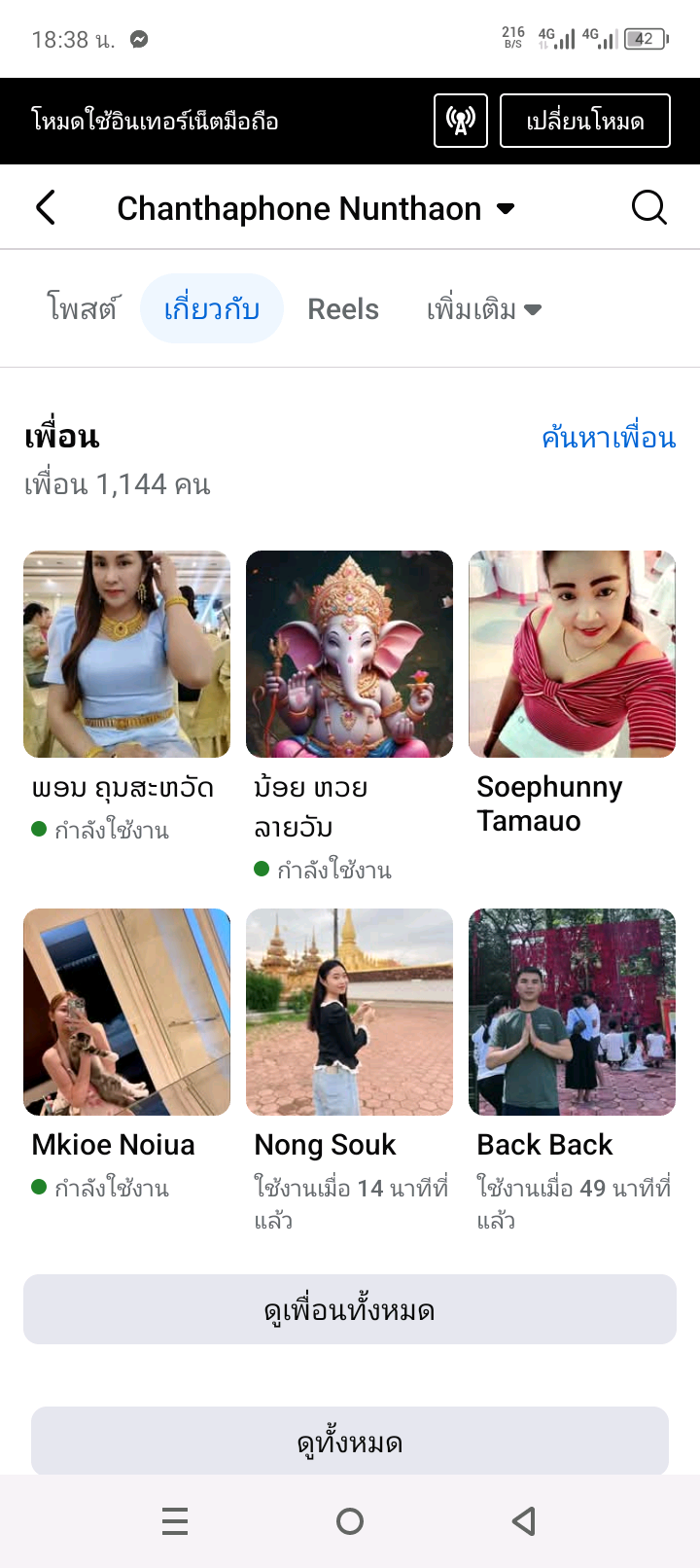The width and height of the screenshot is (700, 1568).
Task: Go back using the header arrow
Action: pos(46,207)
